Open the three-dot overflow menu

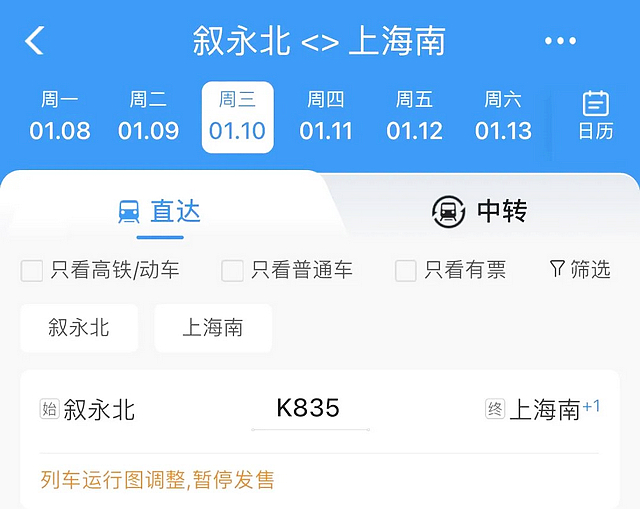(561, 41)
